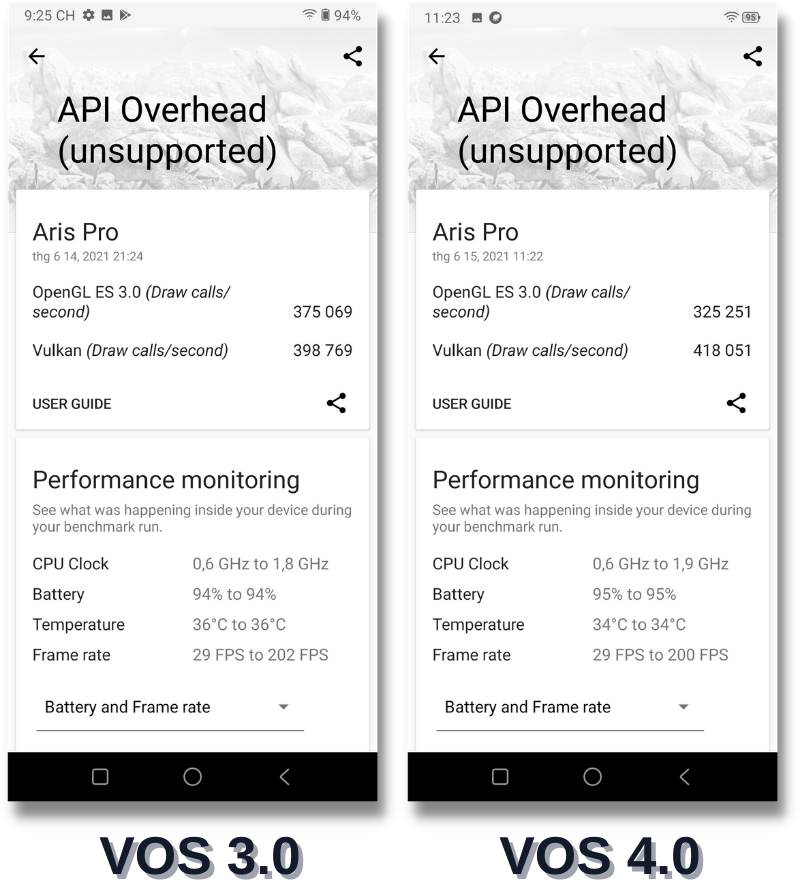
Task: Tap the recent apps square button on VOS 3.0
Action: (101, 777)
